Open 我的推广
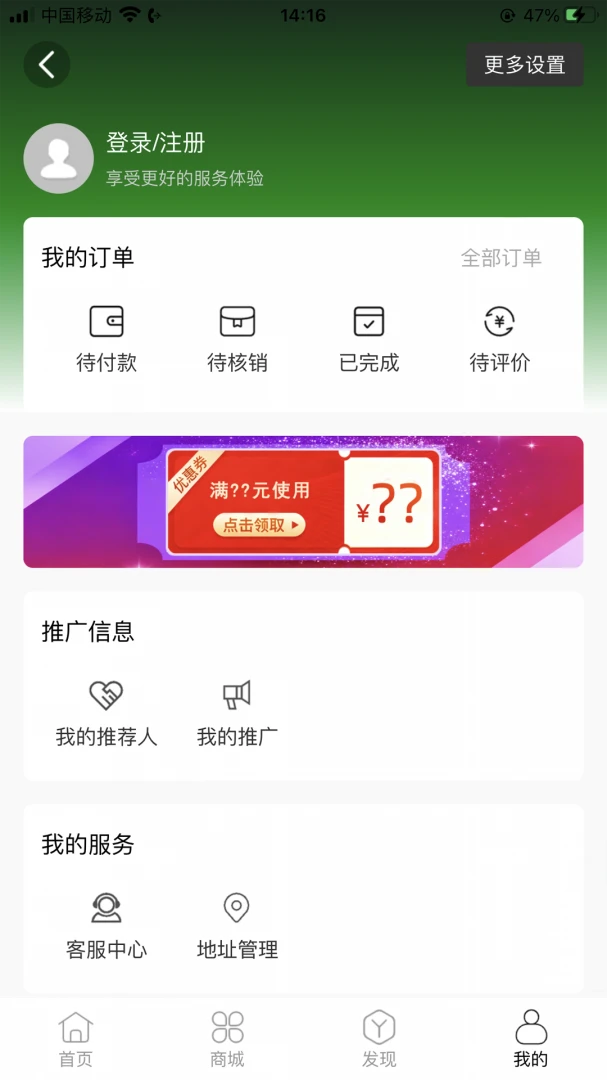 click(x=237, y=714)
